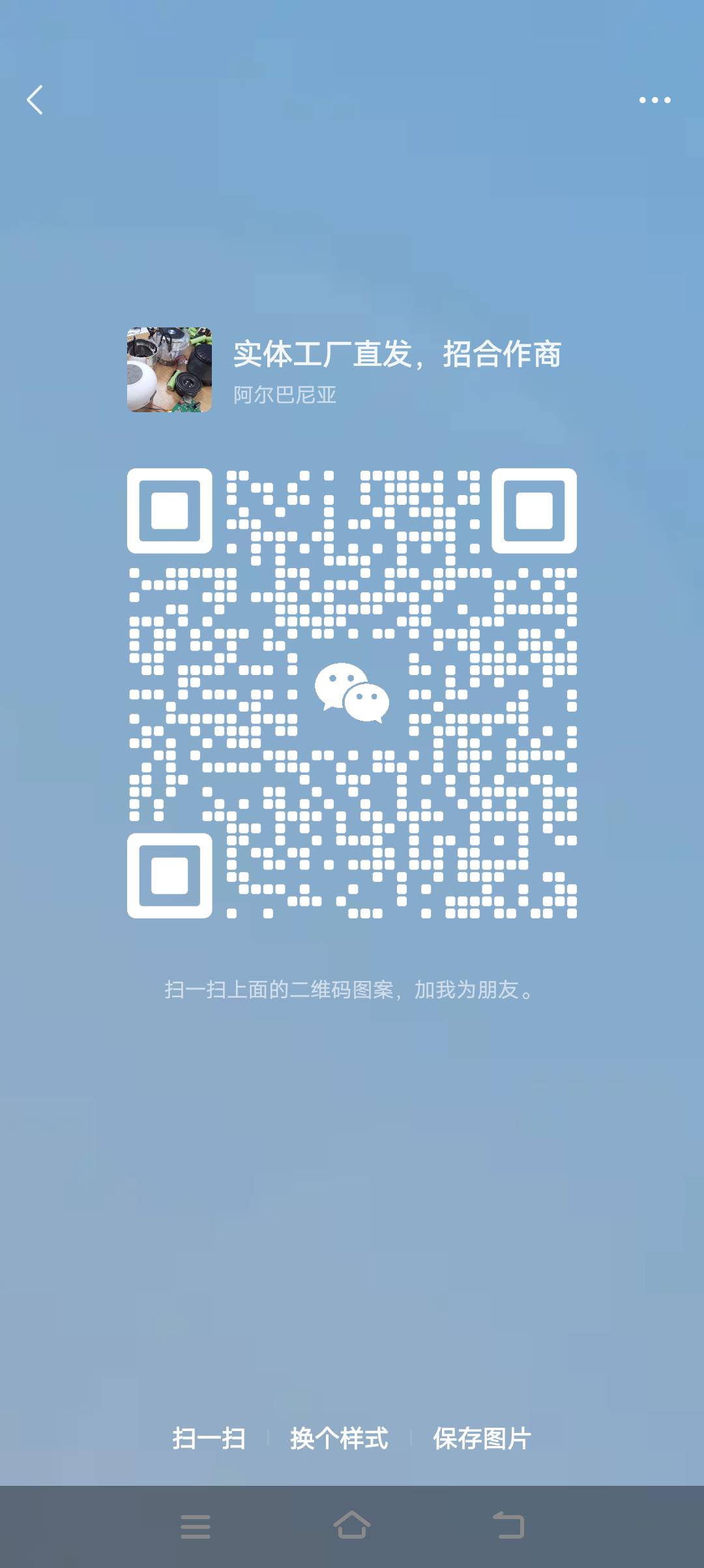The width and height of the screenshot is (704, 1568).
Task: Open the system recent apps menu
Action: [x=196, y=1526]
